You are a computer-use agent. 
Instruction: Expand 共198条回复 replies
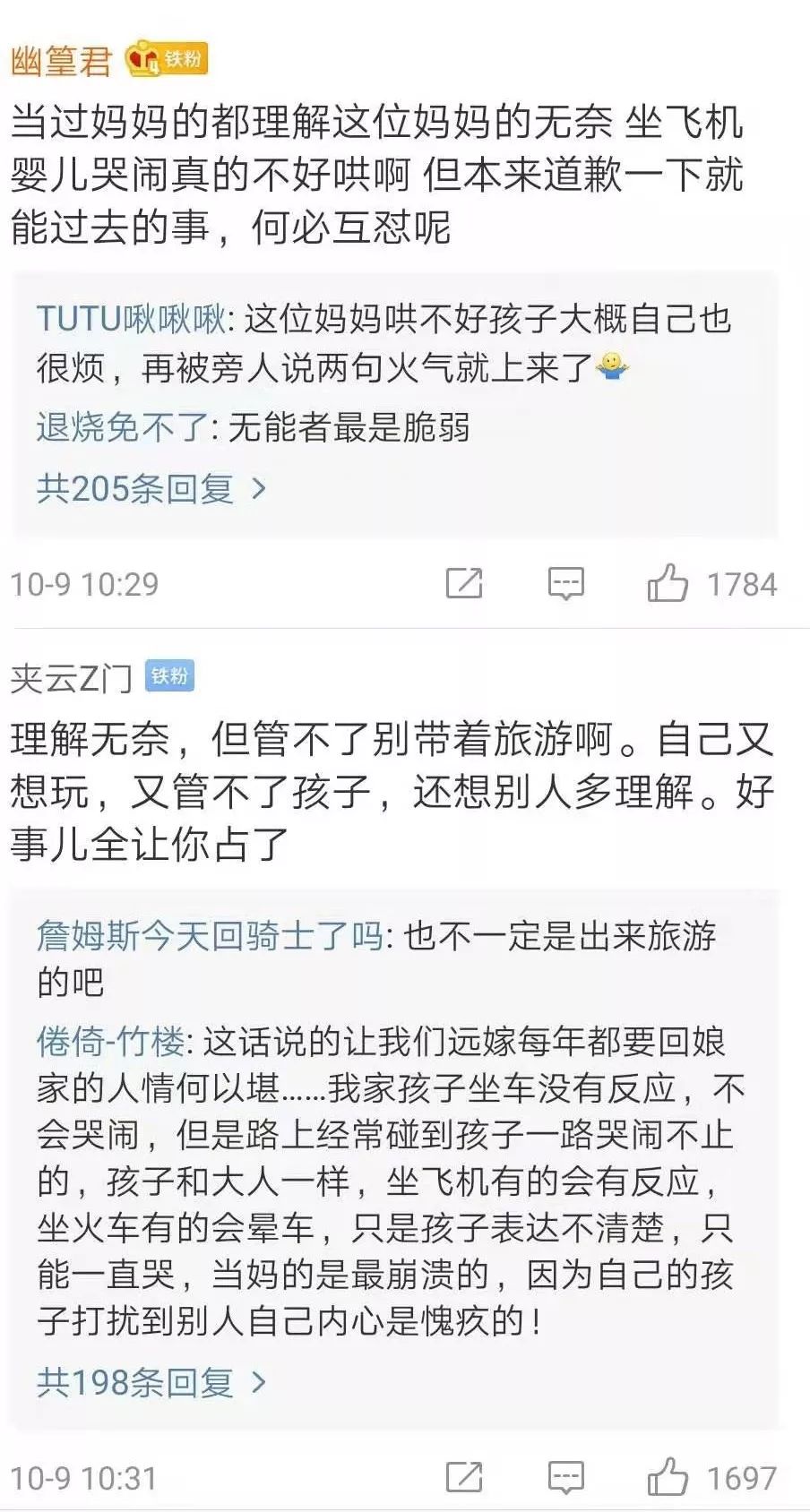pos(151,1383)
